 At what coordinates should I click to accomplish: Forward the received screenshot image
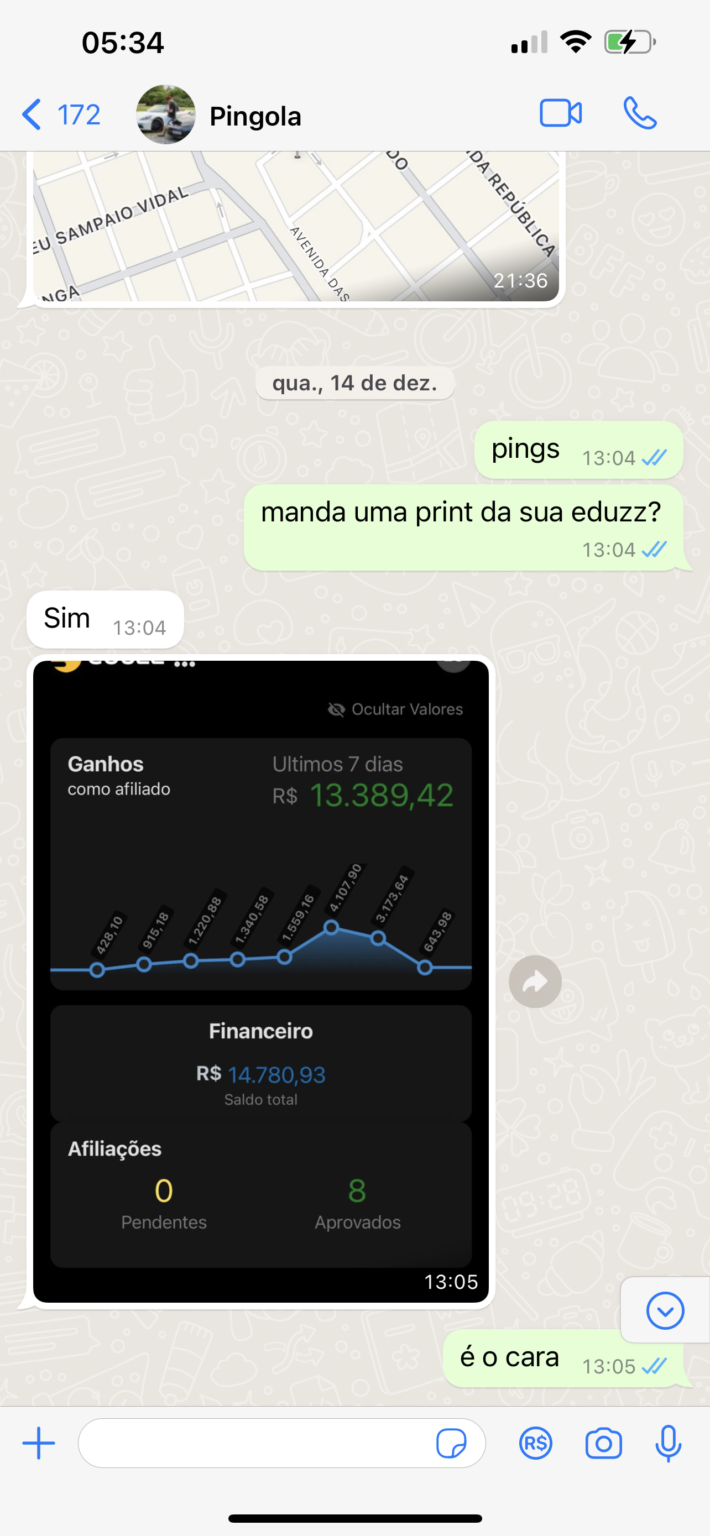pos(535,982)
